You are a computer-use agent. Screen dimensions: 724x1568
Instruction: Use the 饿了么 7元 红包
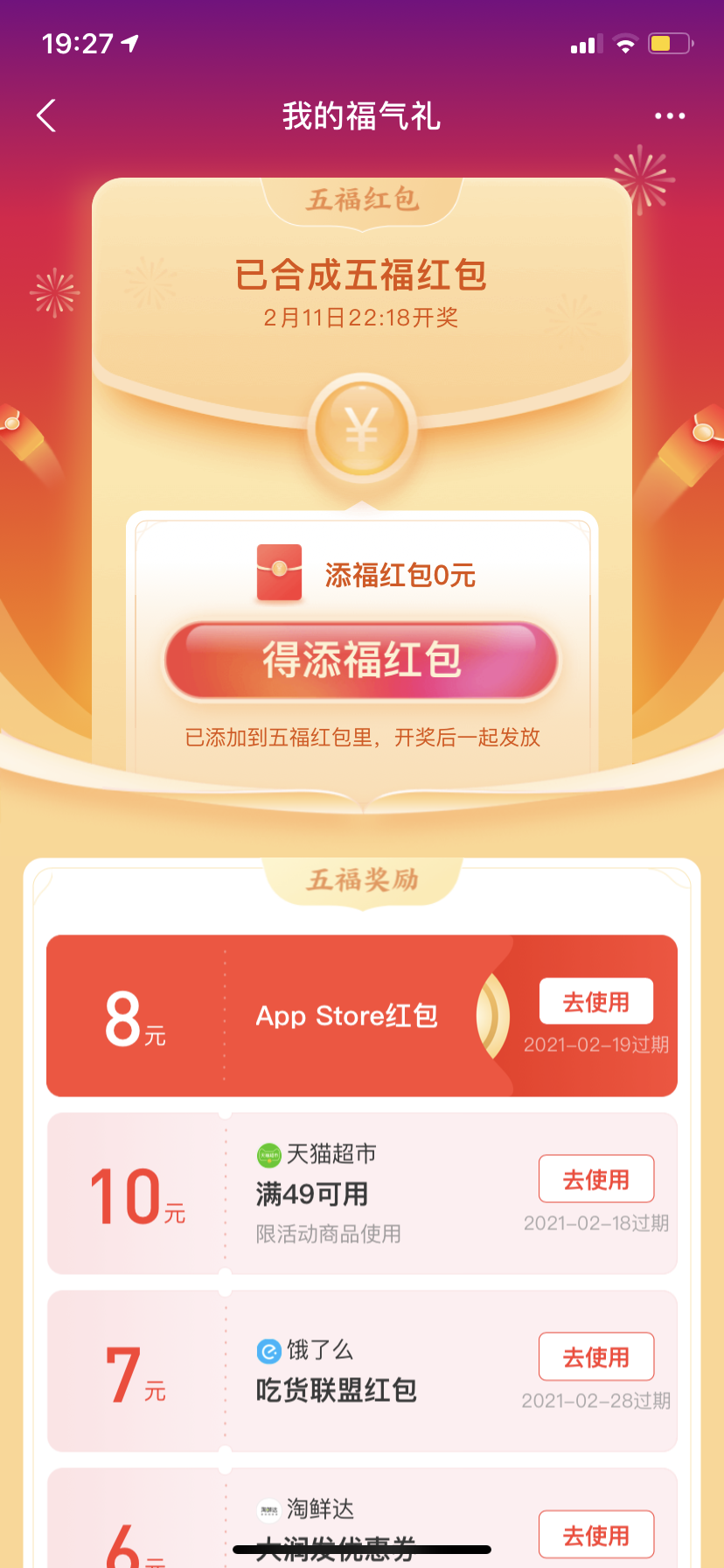click(x=595, y=1356)
